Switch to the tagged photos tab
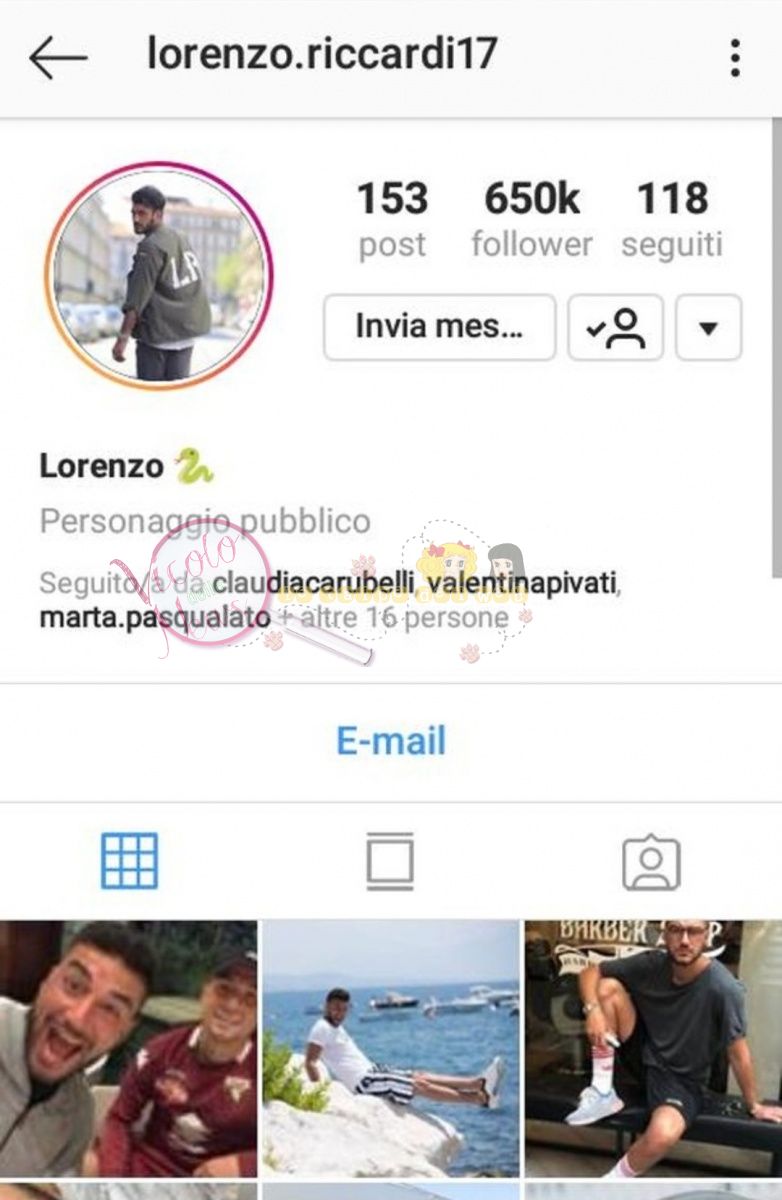Screen dimensions: 782x1200 pyautogui.click(x=651, y=861)
